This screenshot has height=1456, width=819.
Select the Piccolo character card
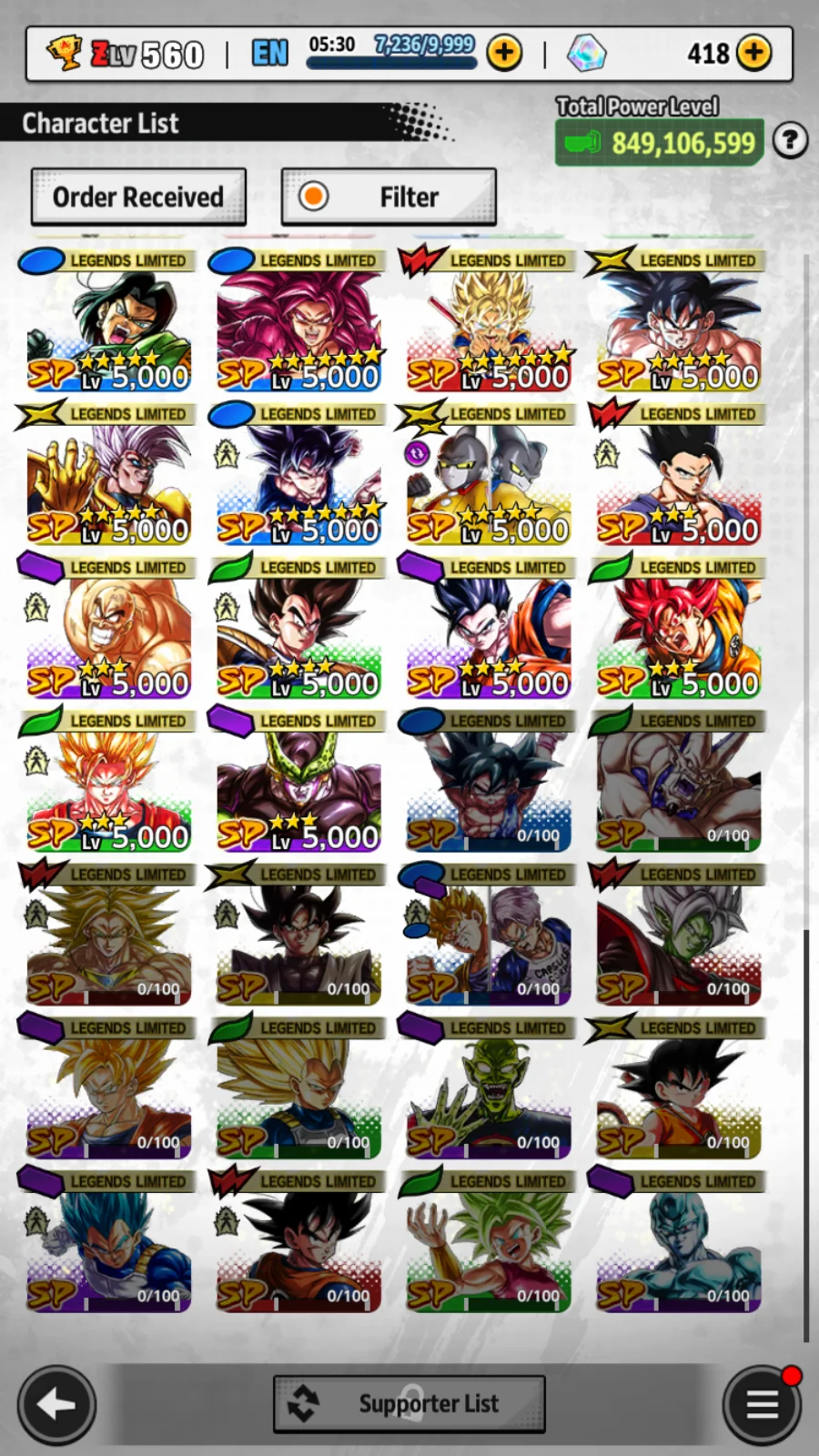[489, 1089]
